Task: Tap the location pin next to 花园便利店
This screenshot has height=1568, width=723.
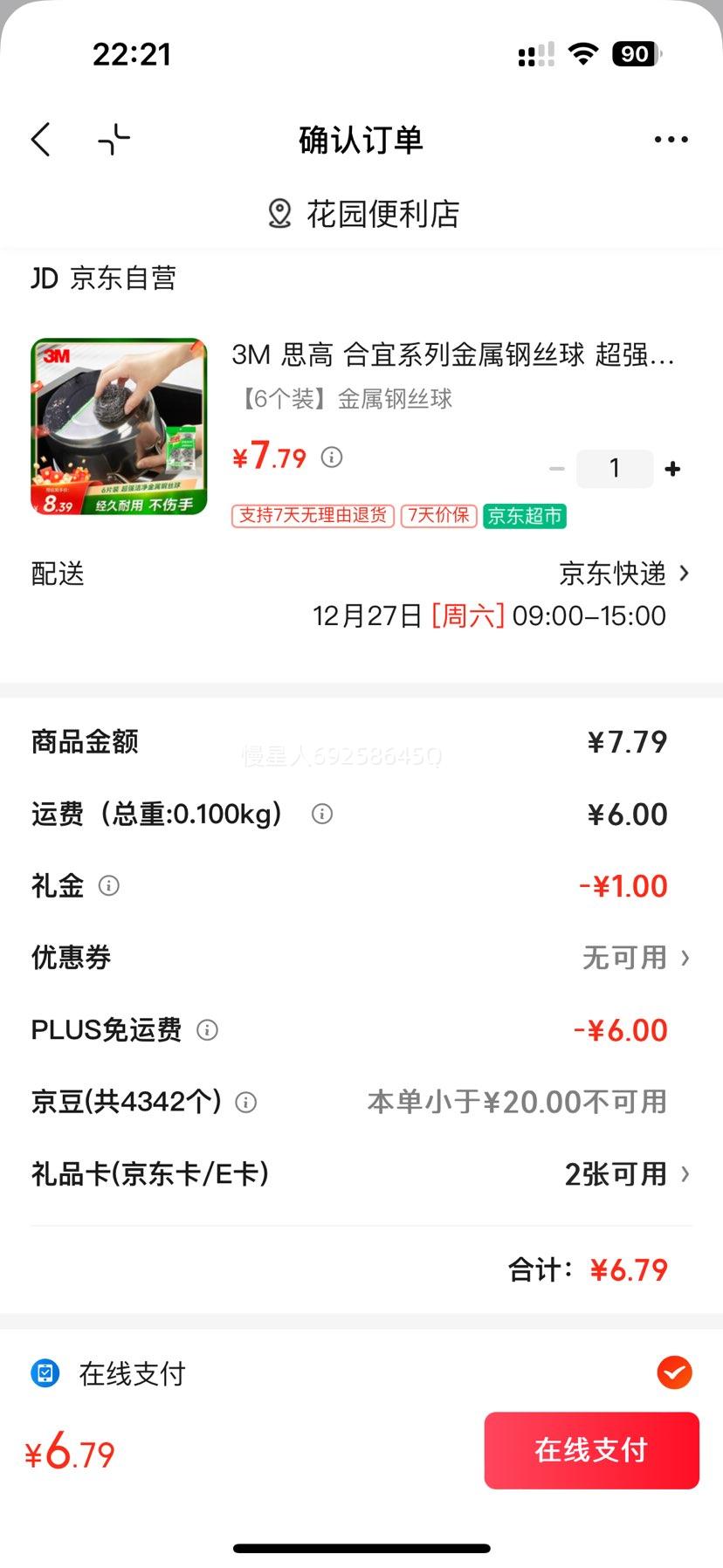Action: pos(279,214)
